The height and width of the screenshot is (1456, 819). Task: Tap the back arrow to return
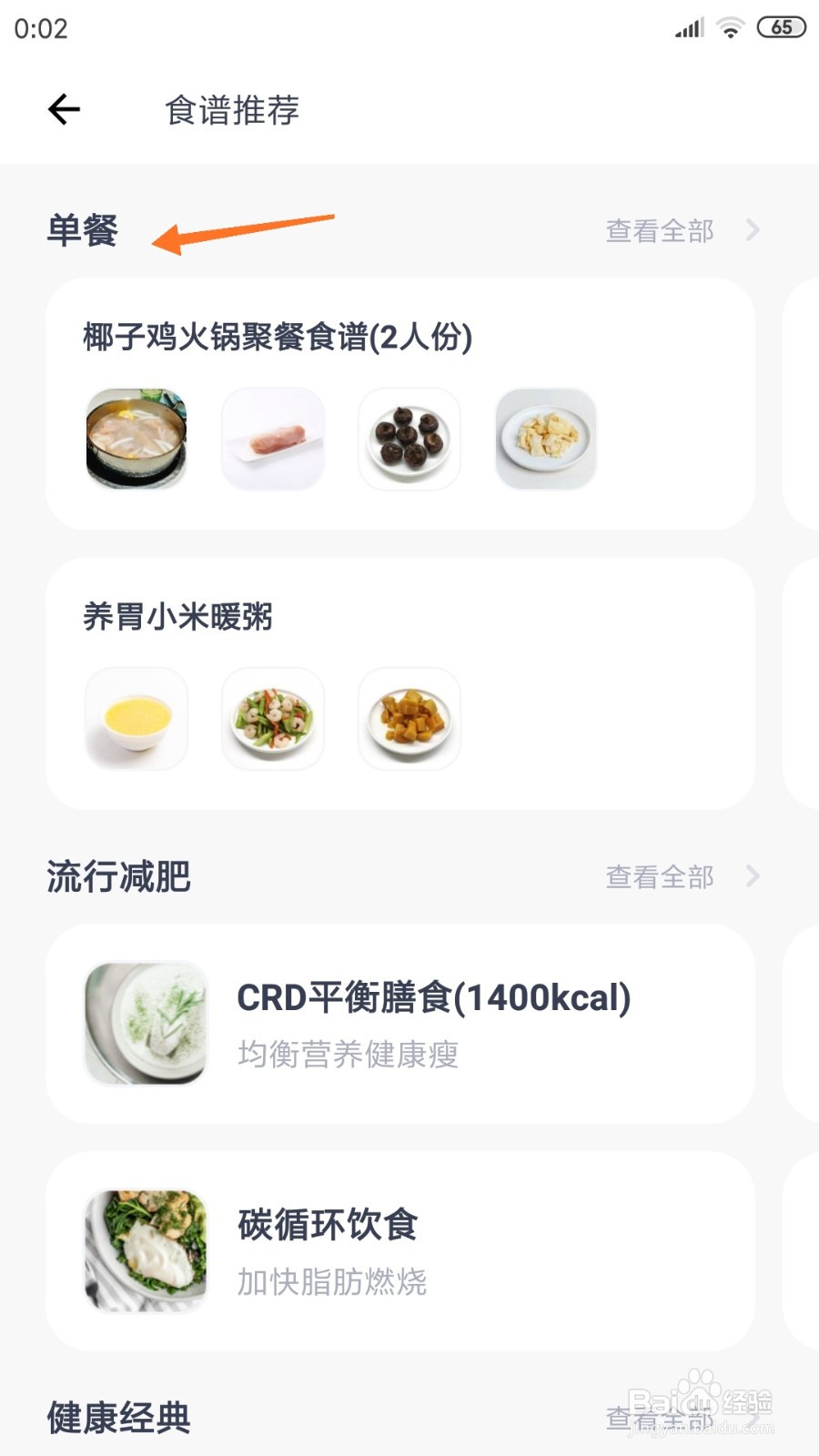click(x=62, y=109)
